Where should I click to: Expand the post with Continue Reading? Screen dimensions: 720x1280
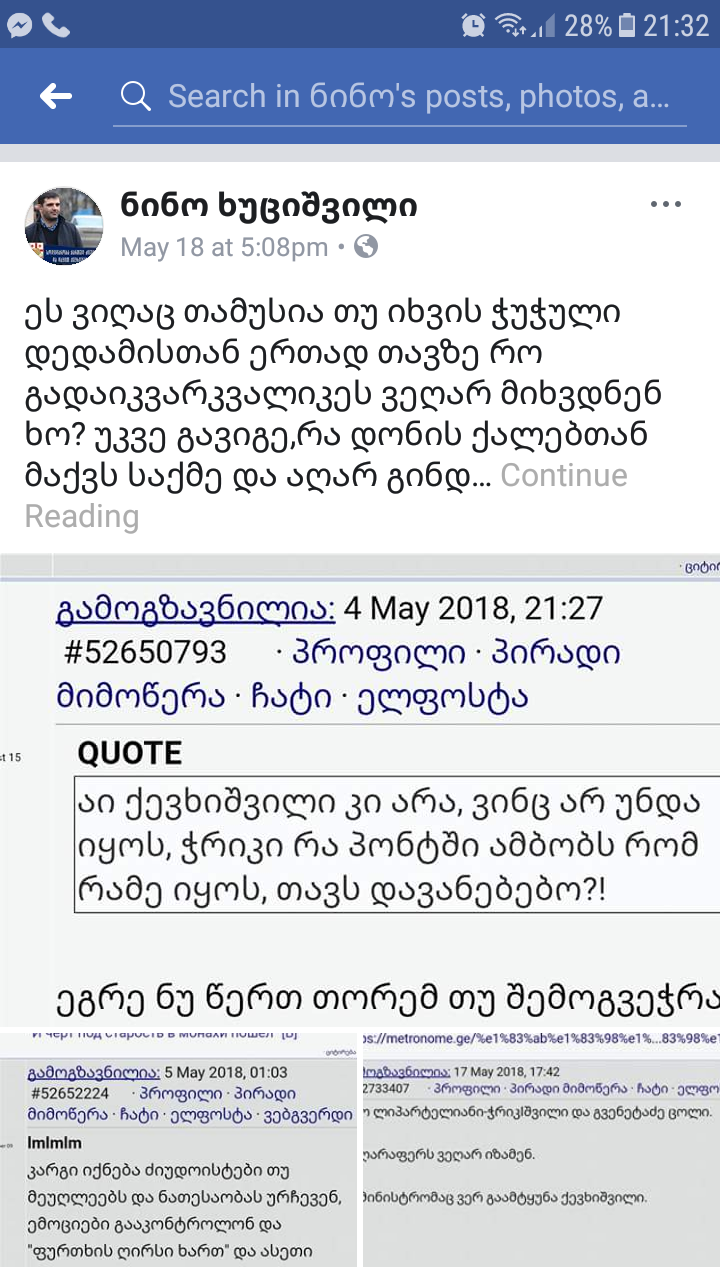pos(563,476)
